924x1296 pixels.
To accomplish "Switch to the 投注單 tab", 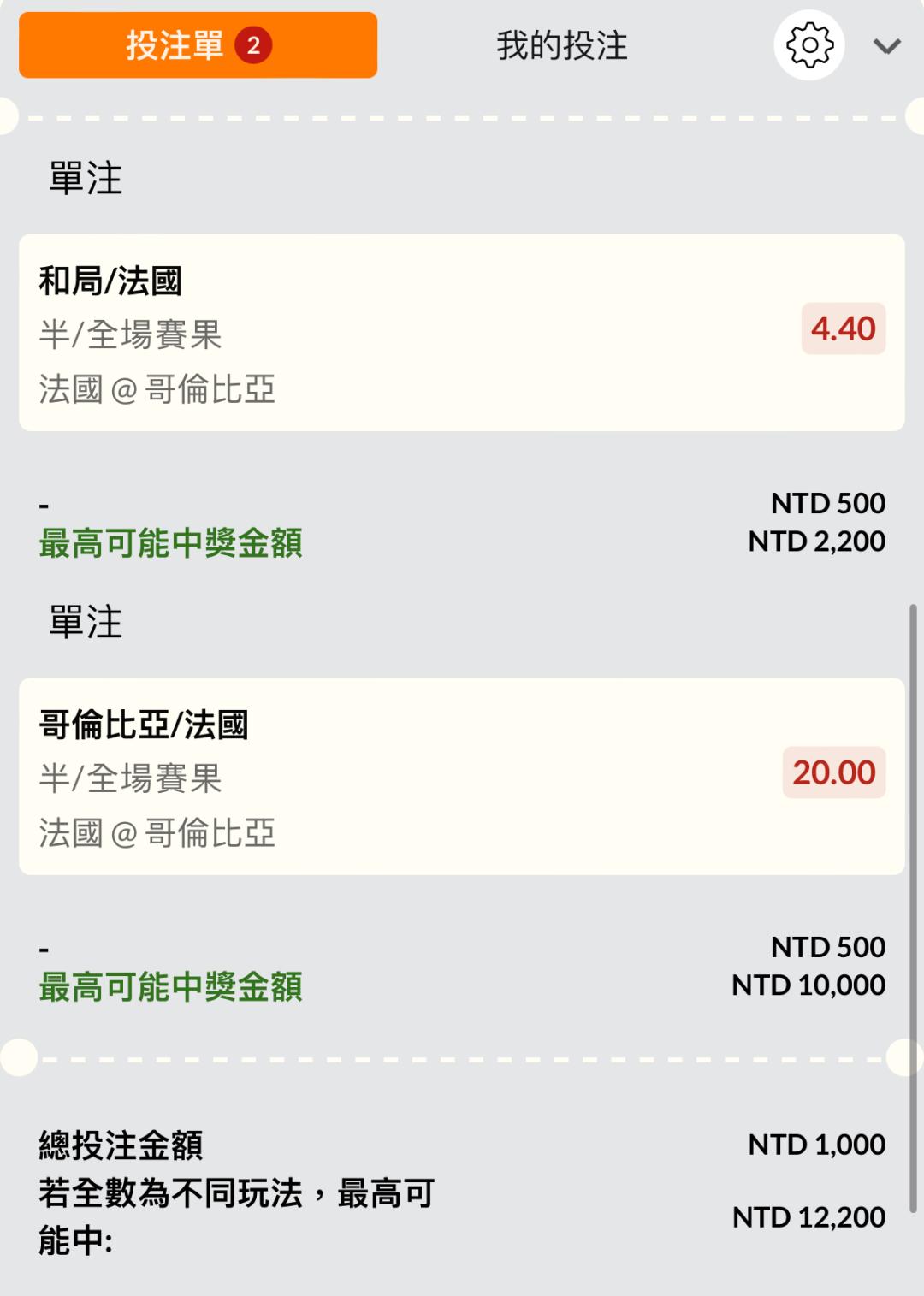I will tap(198, 45).
